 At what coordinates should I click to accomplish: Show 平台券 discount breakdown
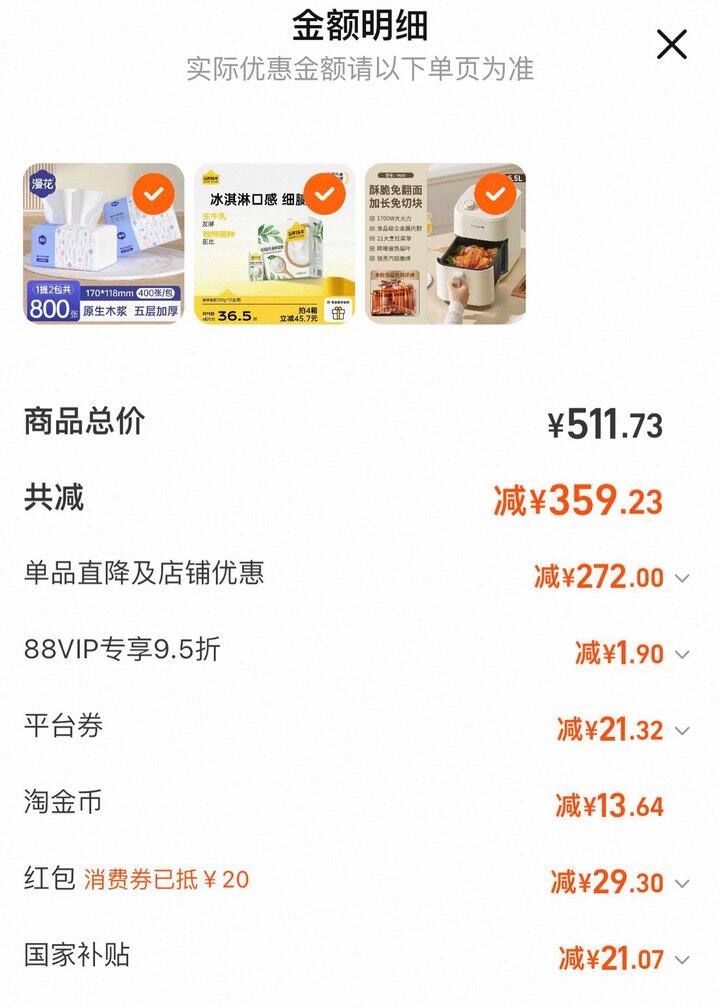point(682,731)
